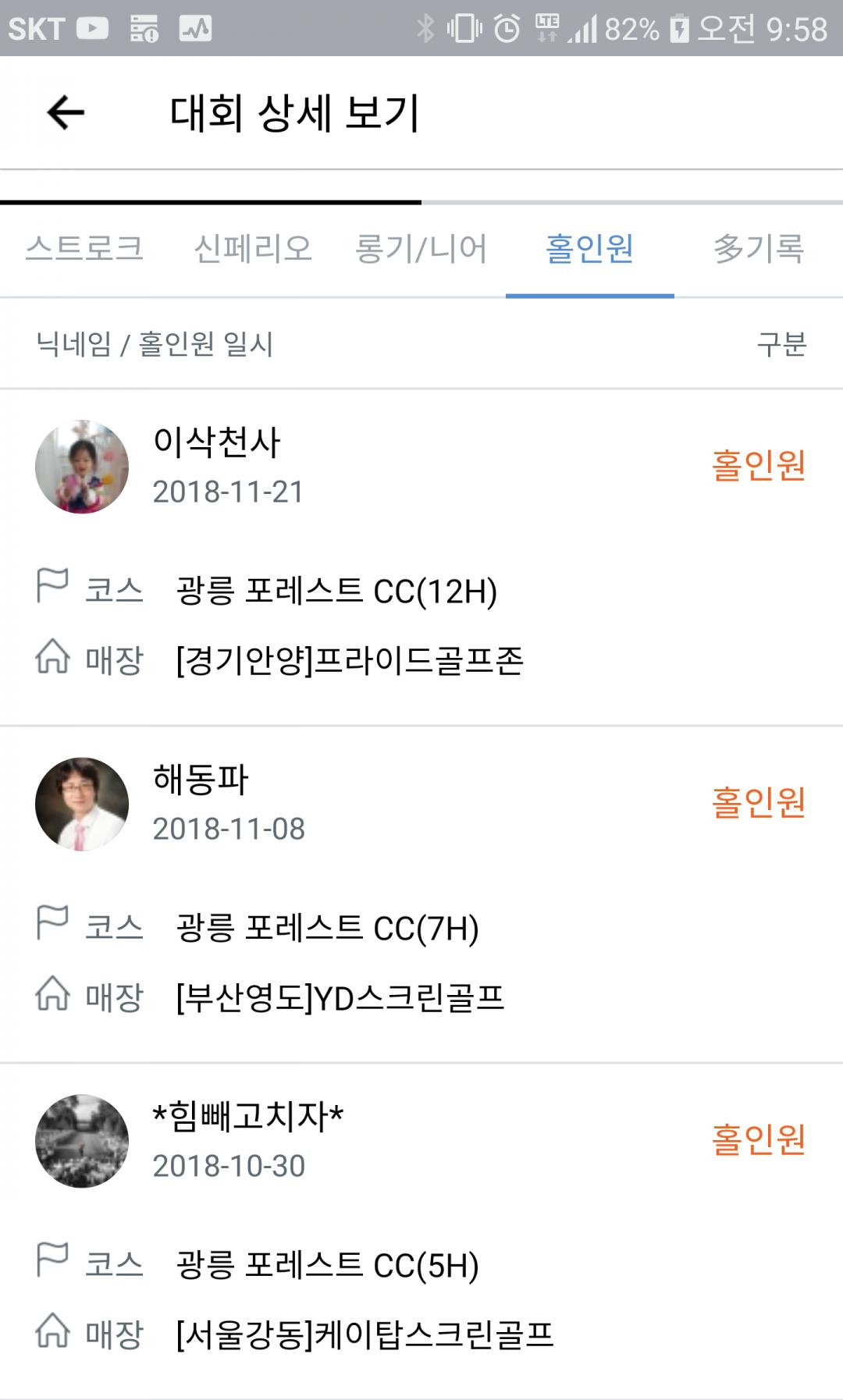Switch to the 스트로크 tab
The width and height of the screenshot is (843, 1400).
84,250
